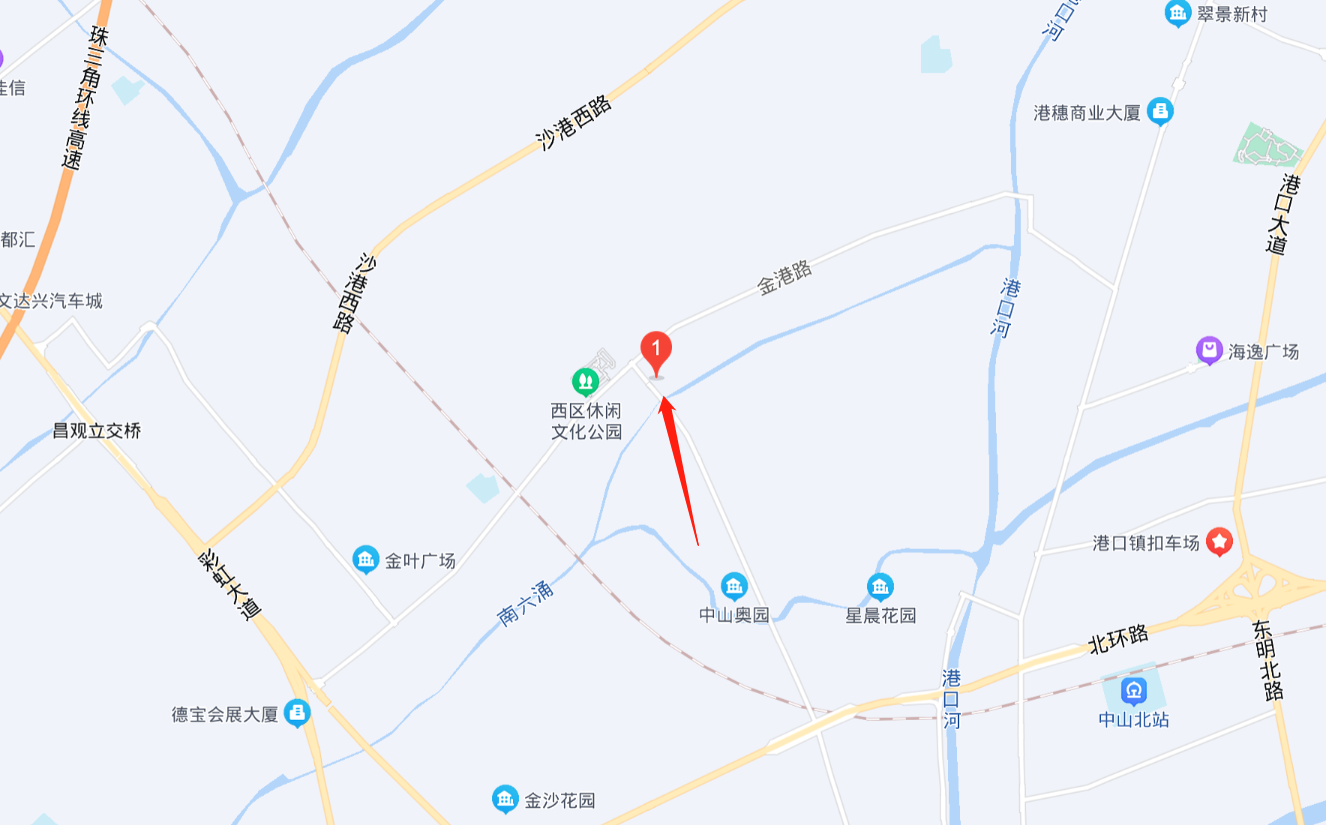Select the 翠景新村 residential marker
Image resolution: width=1326 pixels, height=825 pixels.
click(1178, 13)
